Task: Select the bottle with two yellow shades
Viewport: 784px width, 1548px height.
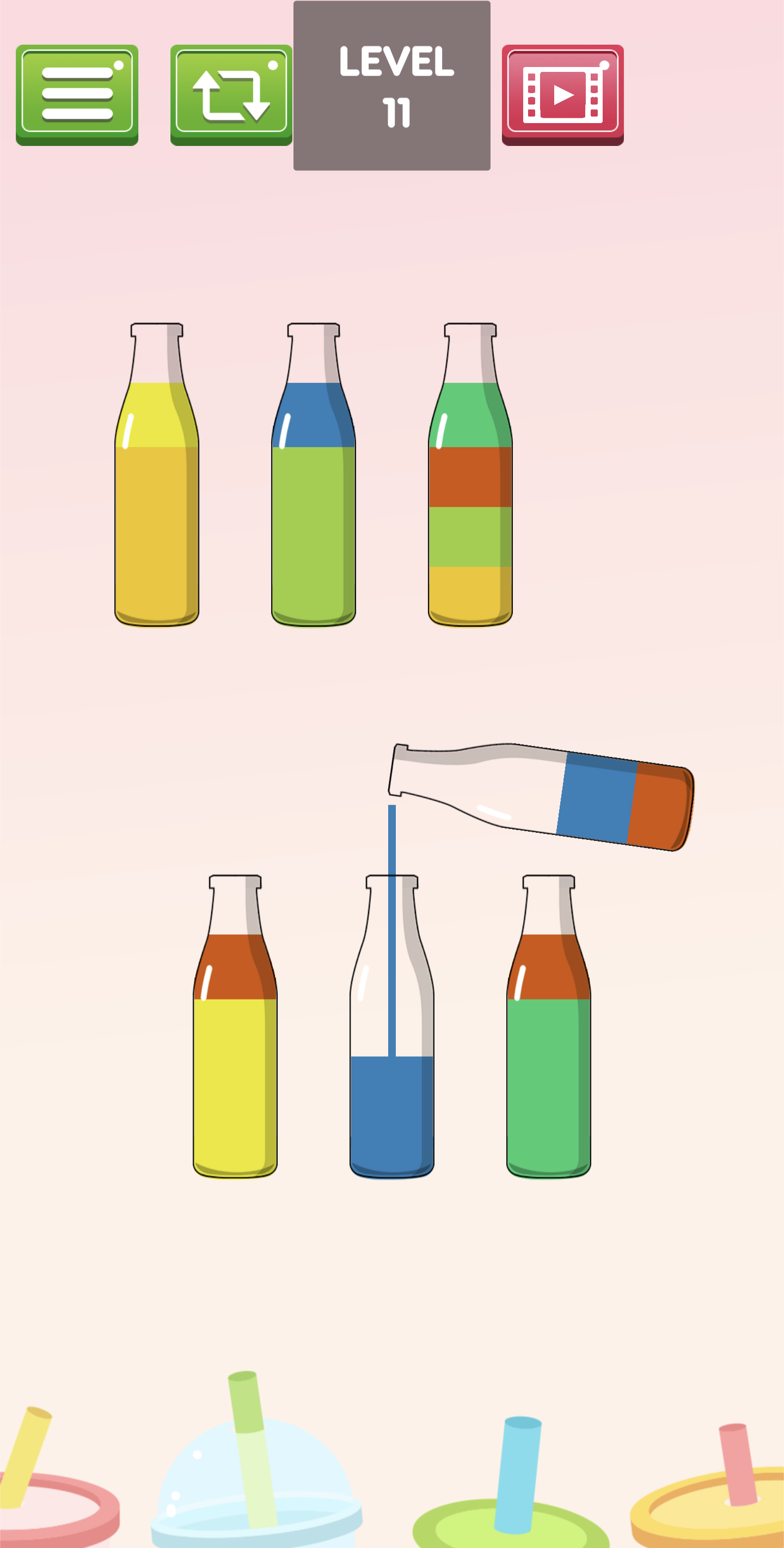Action: [157, 493]
